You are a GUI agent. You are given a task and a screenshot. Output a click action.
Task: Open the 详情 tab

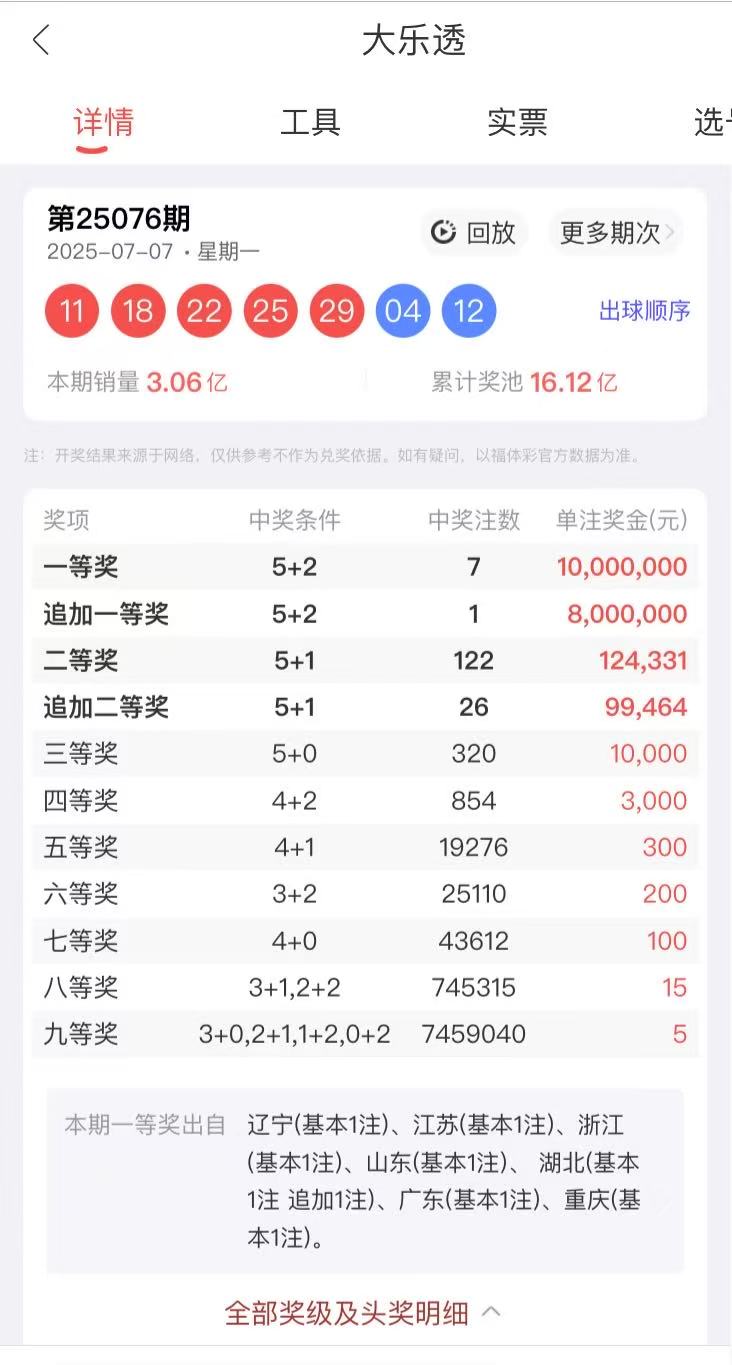pos(104,122)
